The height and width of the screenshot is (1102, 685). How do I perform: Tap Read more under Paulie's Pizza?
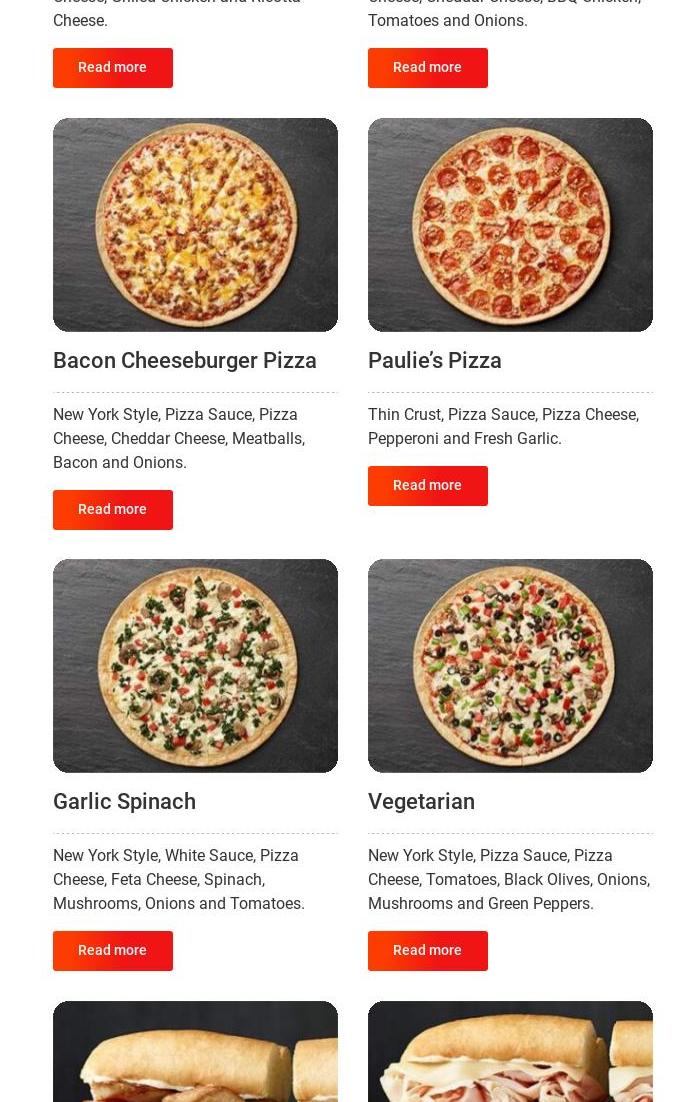pyautogui.click(x=427, y=485)
